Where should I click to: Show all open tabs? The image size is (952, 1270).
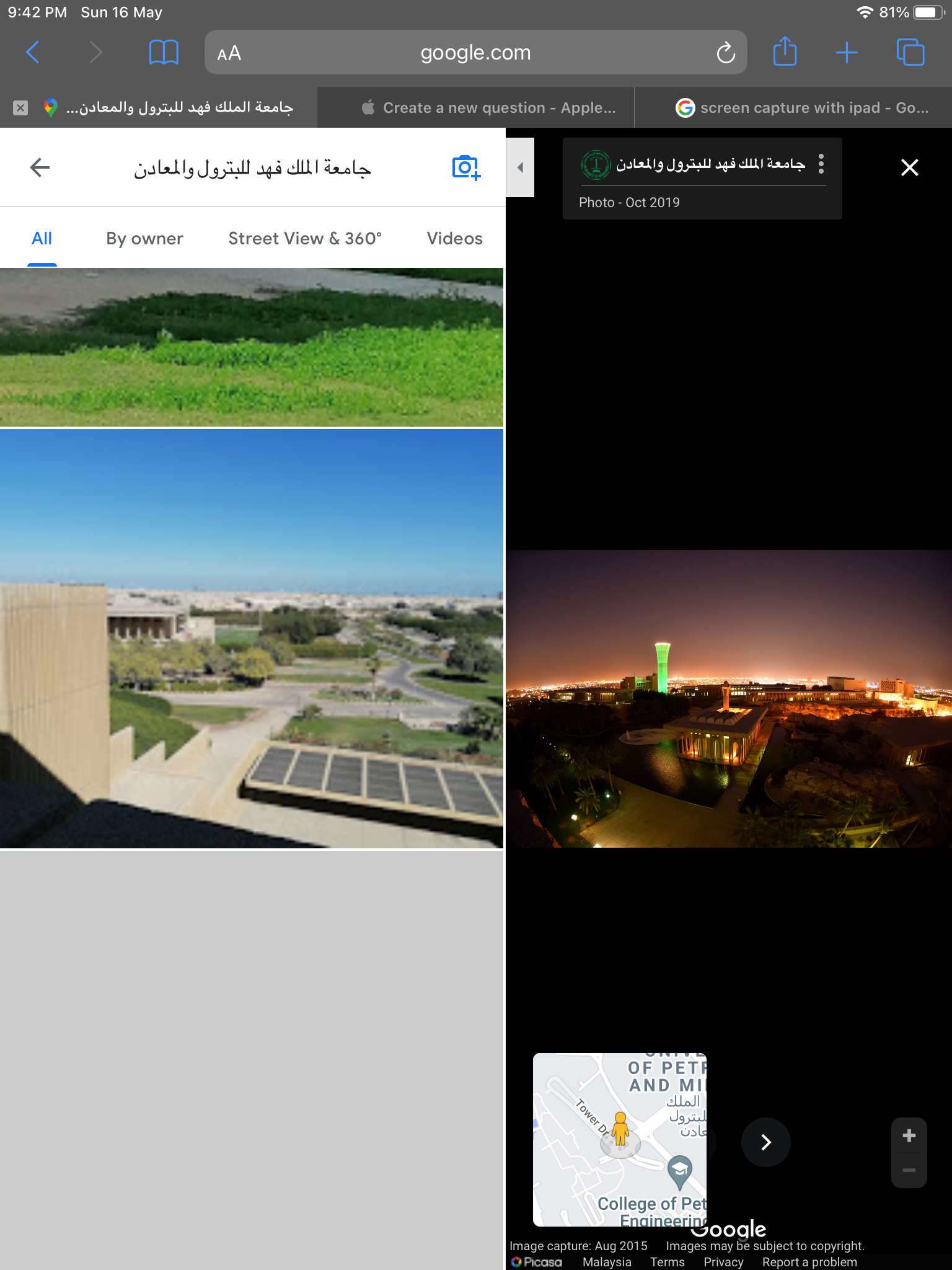tap(910, 53)
